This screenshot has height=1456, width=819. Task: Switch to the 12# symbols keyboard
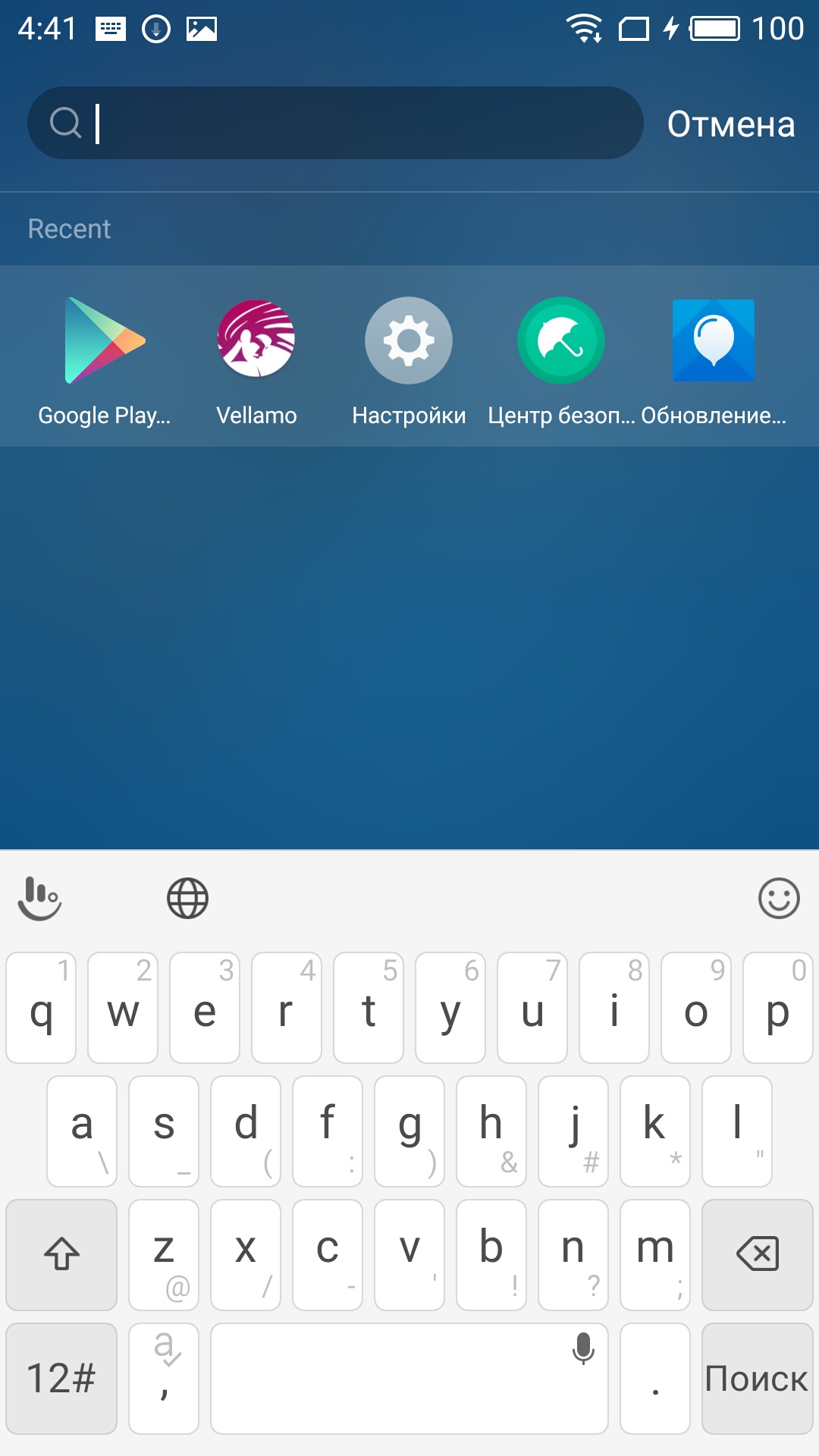point(61,1378)
